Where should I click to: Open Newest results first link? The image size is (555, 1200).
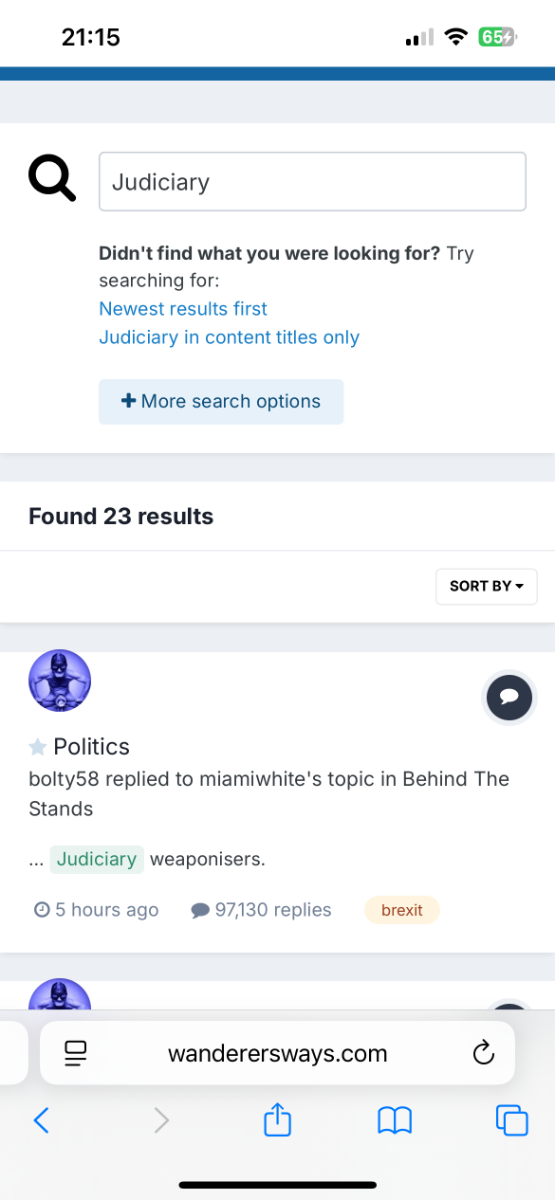(x=183, y=309)
